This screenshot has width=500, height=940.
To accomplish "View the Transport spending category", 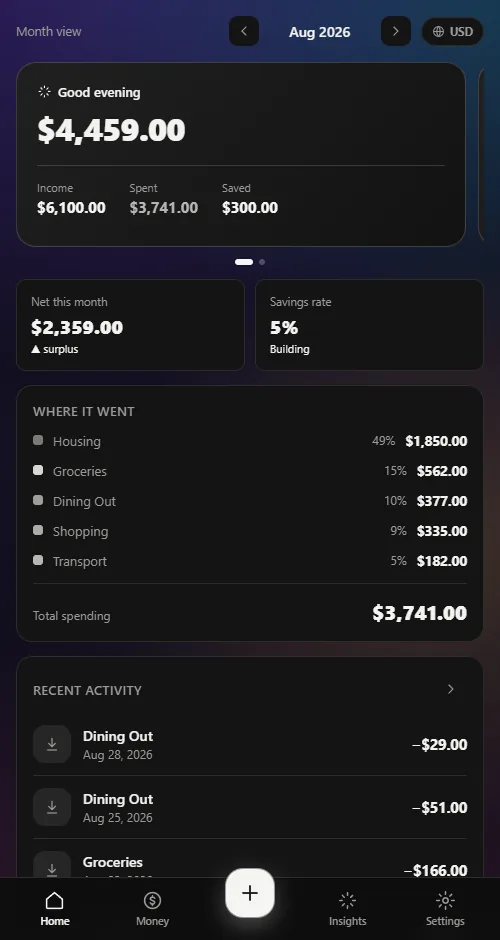I will (x=250, y=561).
